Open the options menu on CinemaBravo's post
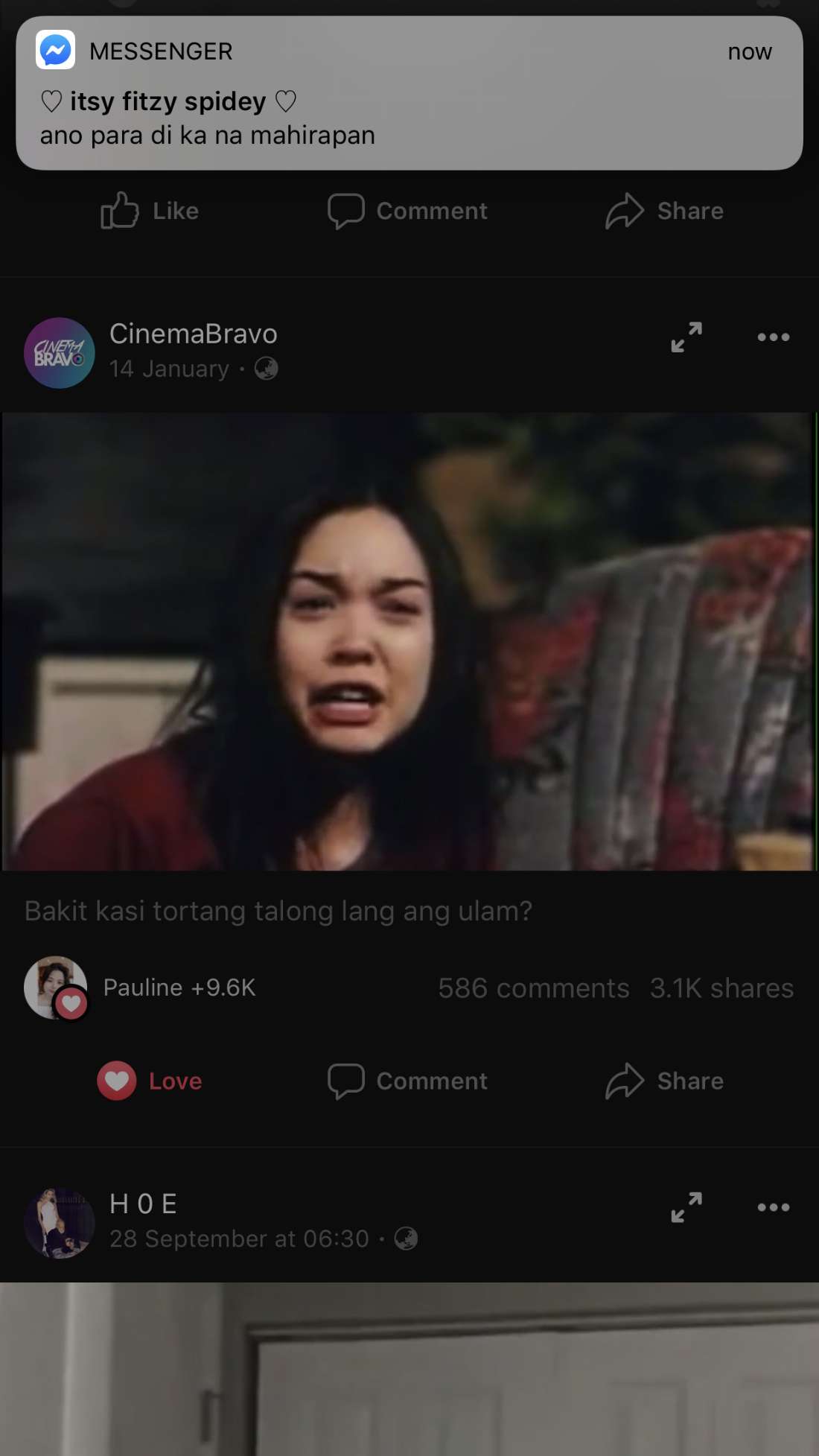The width and height of the screenshot is (819, 1456). pos(773,337)
